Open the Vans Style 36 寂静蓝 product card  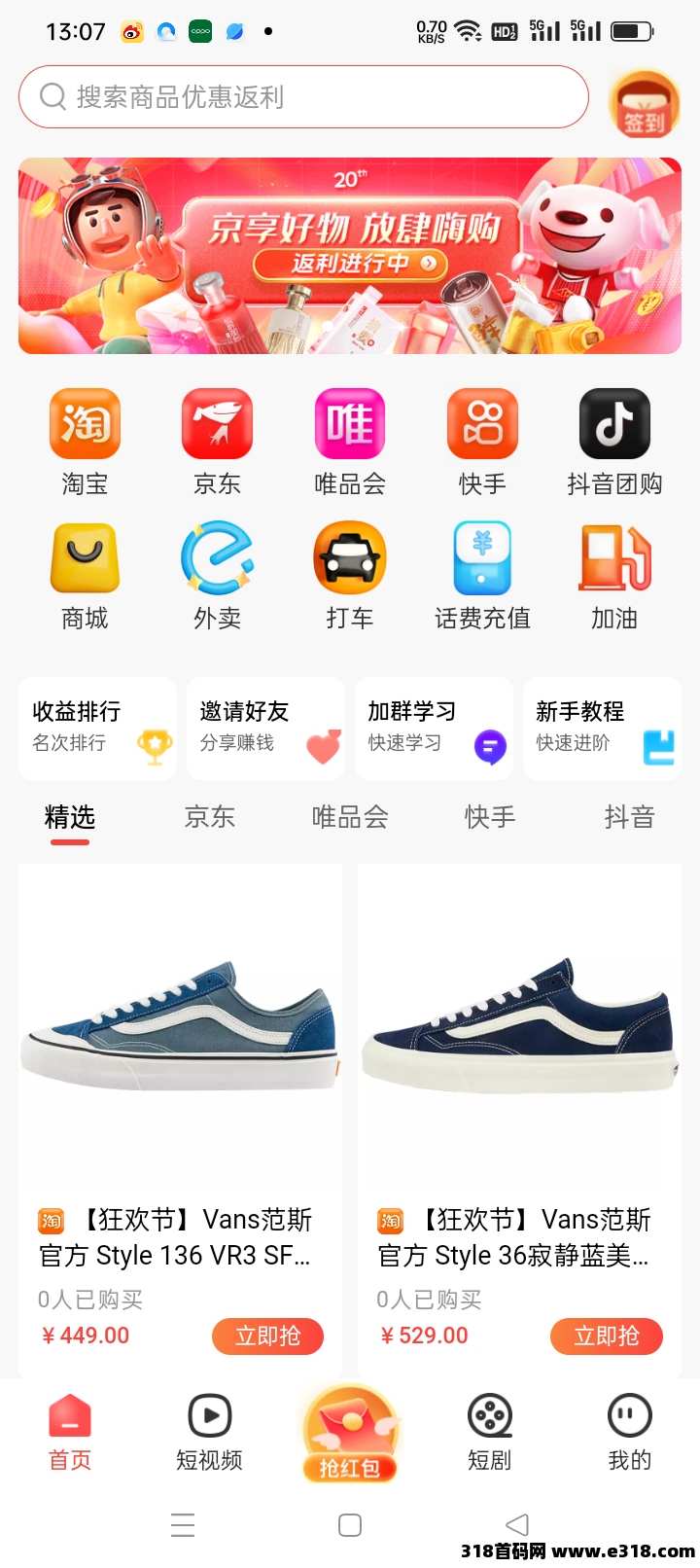[x=519, y=1070]
